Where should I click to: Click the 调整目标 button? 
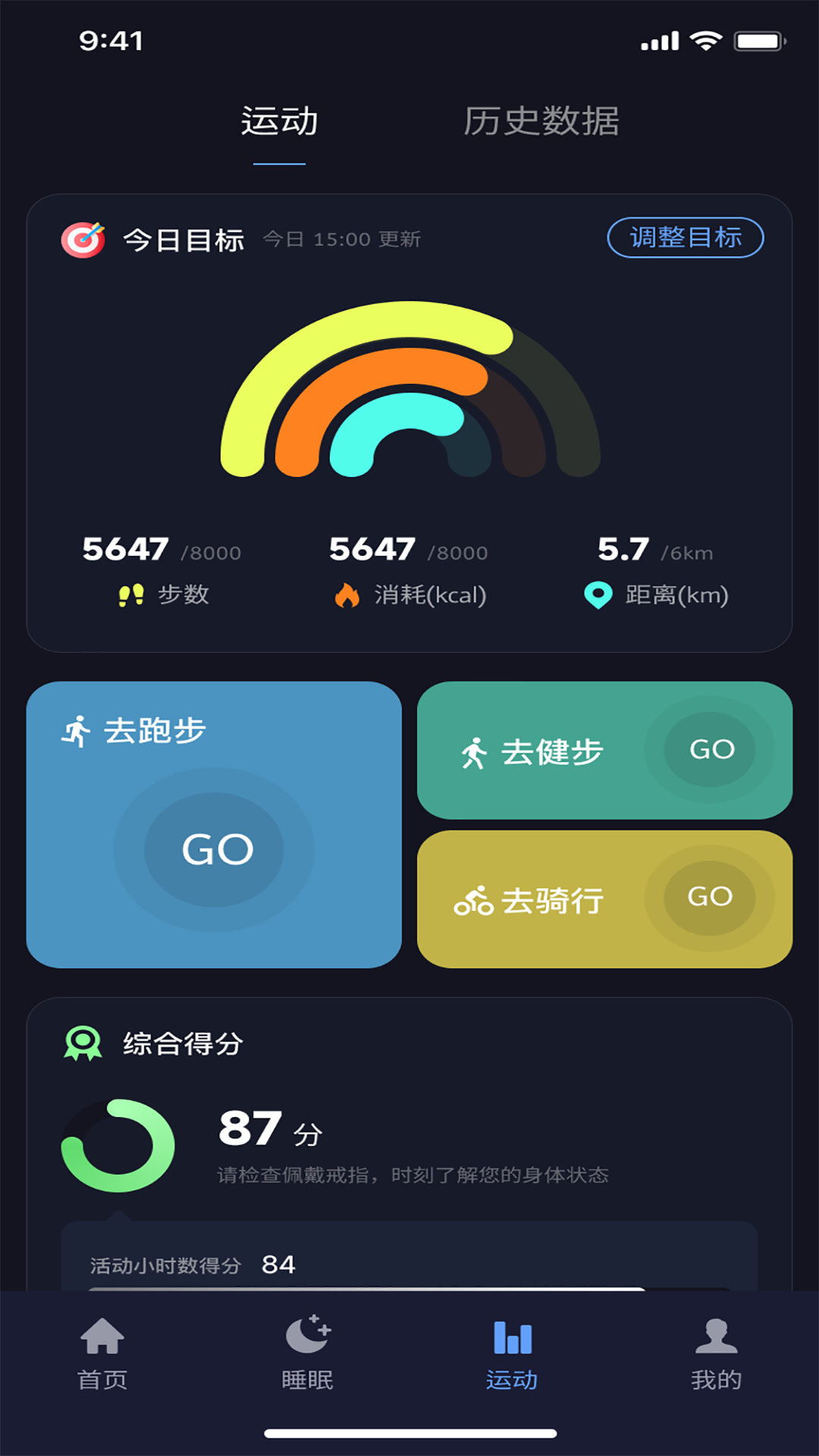685,238
